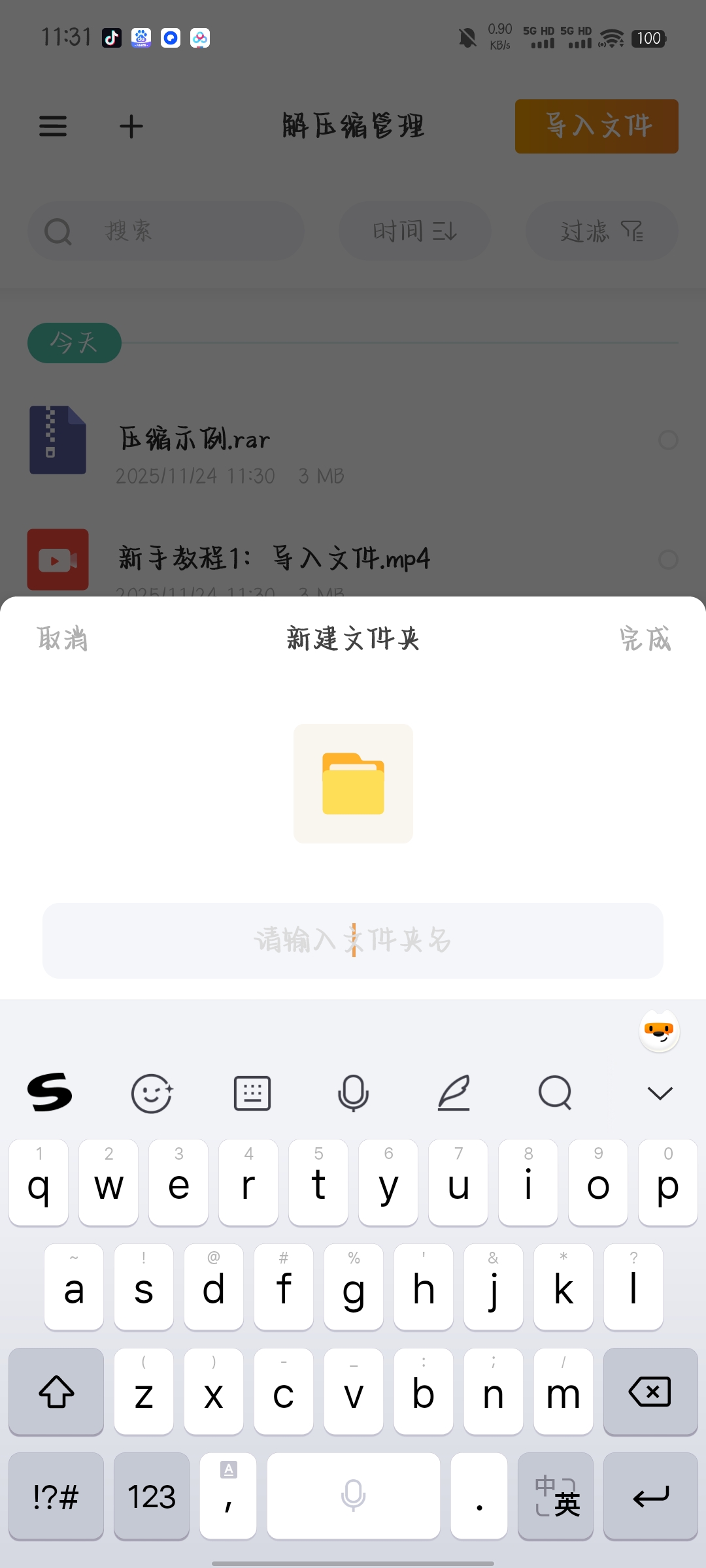The width and height of the screenshot is (706, 1568).
Task: Open the keyboard search tool
Action: click(555, 1093)
